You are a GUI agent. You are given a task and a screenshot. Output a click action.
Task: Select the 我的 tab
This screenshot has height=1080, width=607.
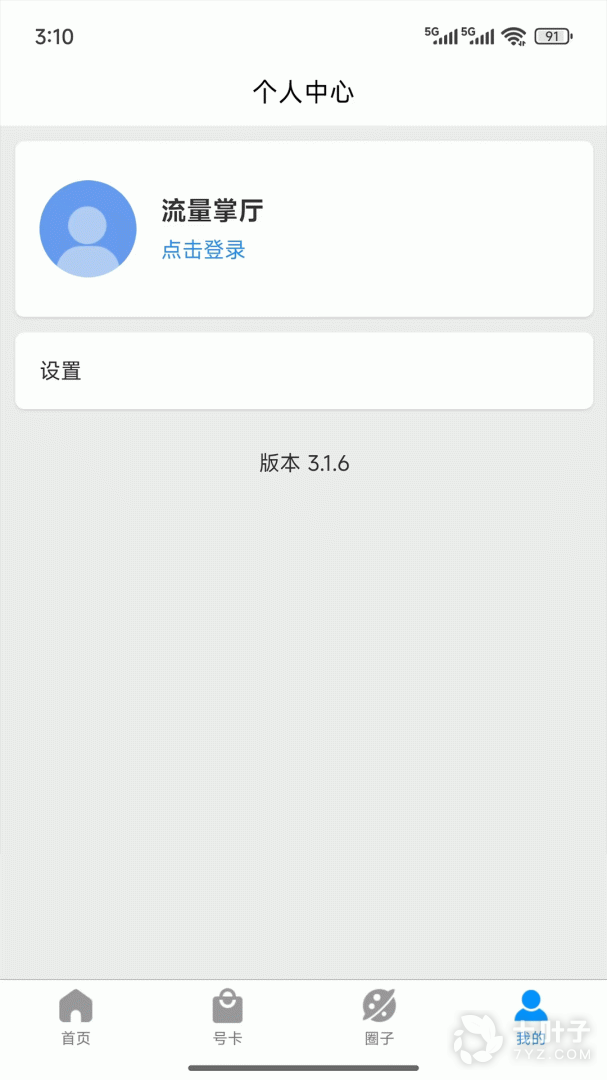pos(531,1017)
